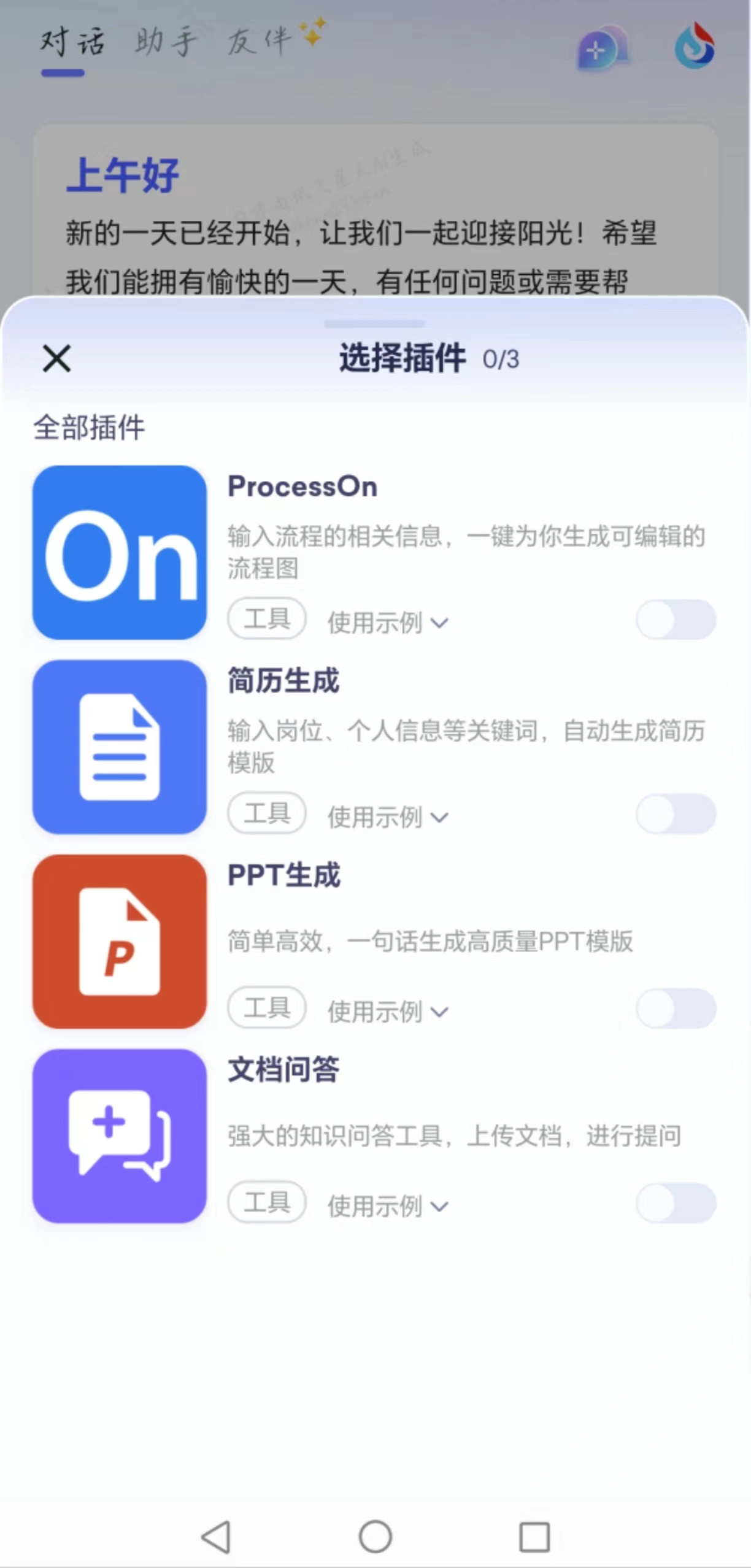Expand 使用示例 under ProcessOn

tap(388, 623)
